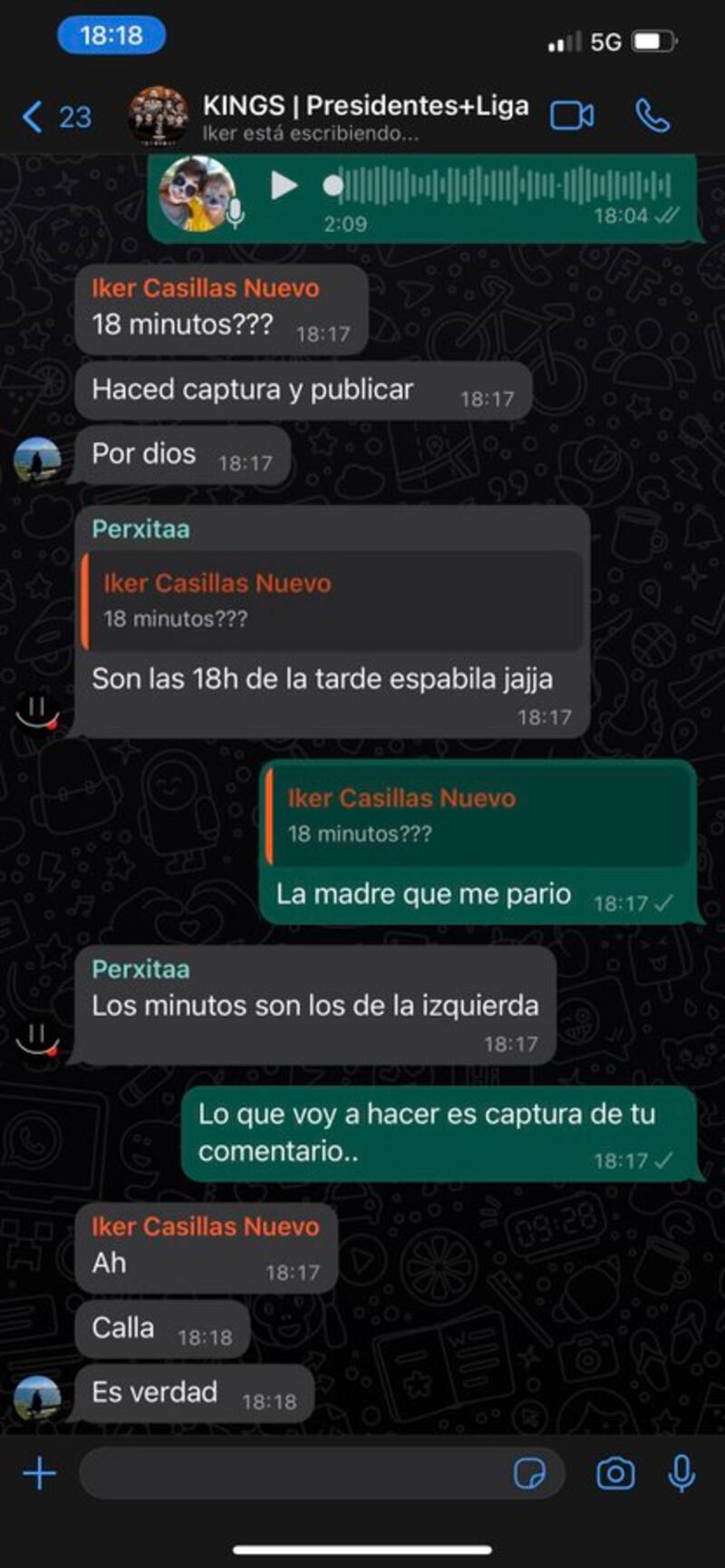Image resolution: width=725 pixels, height=1568 pixels.
Task: Start a video call with the group
Action: point(572,115)
